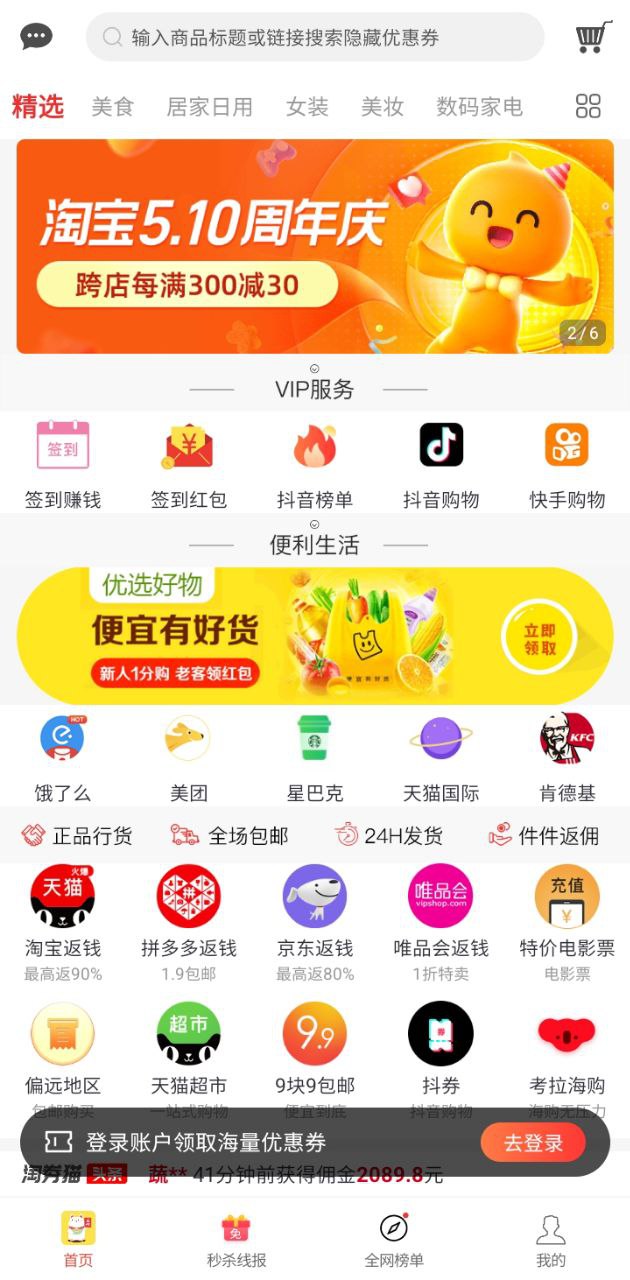The image size is (630, 1280).
Task: Open the 淘宝5.10周年庆 banner
Action: click(x=315, y=246)
